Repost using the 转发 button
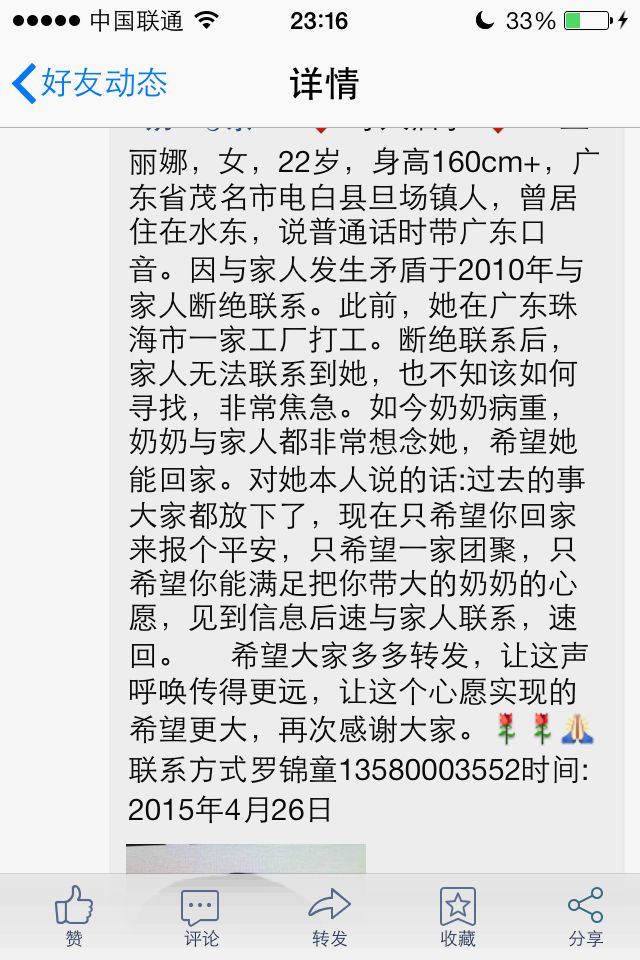640x960 pixels. 329,917
